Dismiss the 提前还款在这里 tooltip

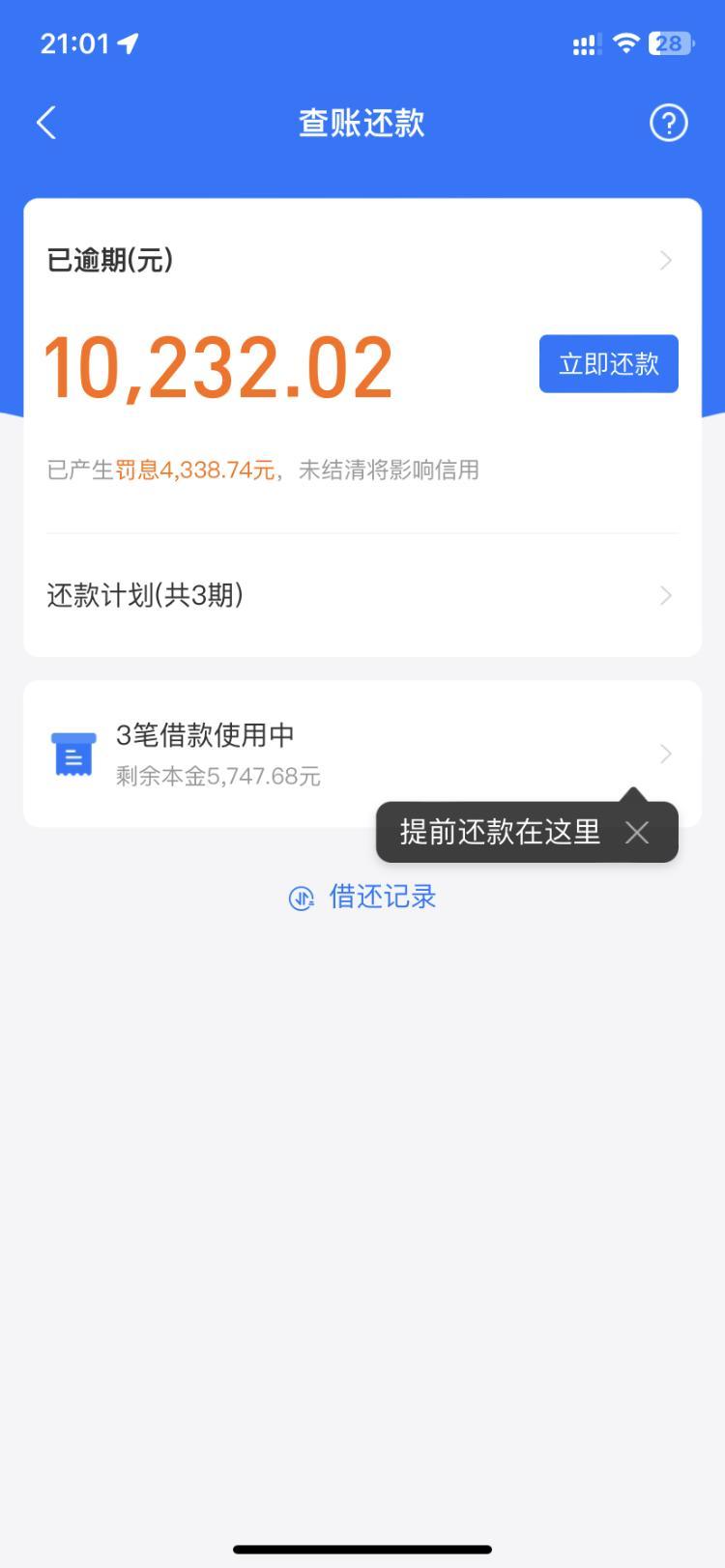click(637, 832)
